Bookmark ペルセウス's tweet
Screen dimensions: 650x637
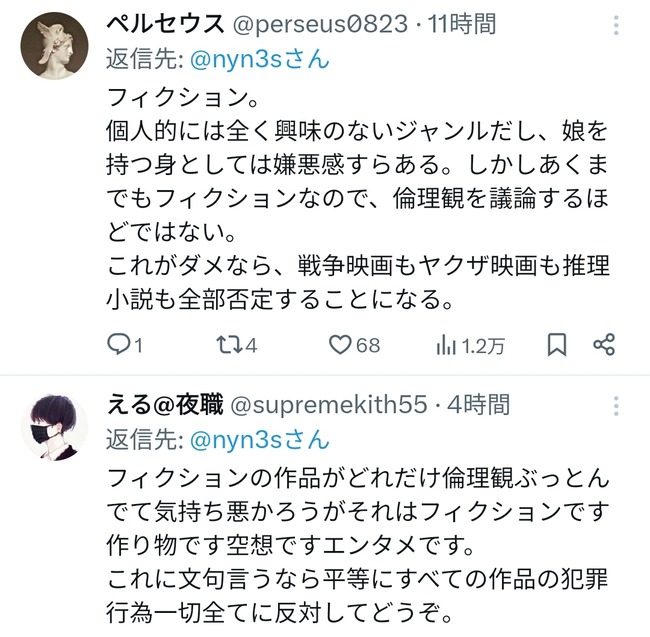(x=556, y=345)
